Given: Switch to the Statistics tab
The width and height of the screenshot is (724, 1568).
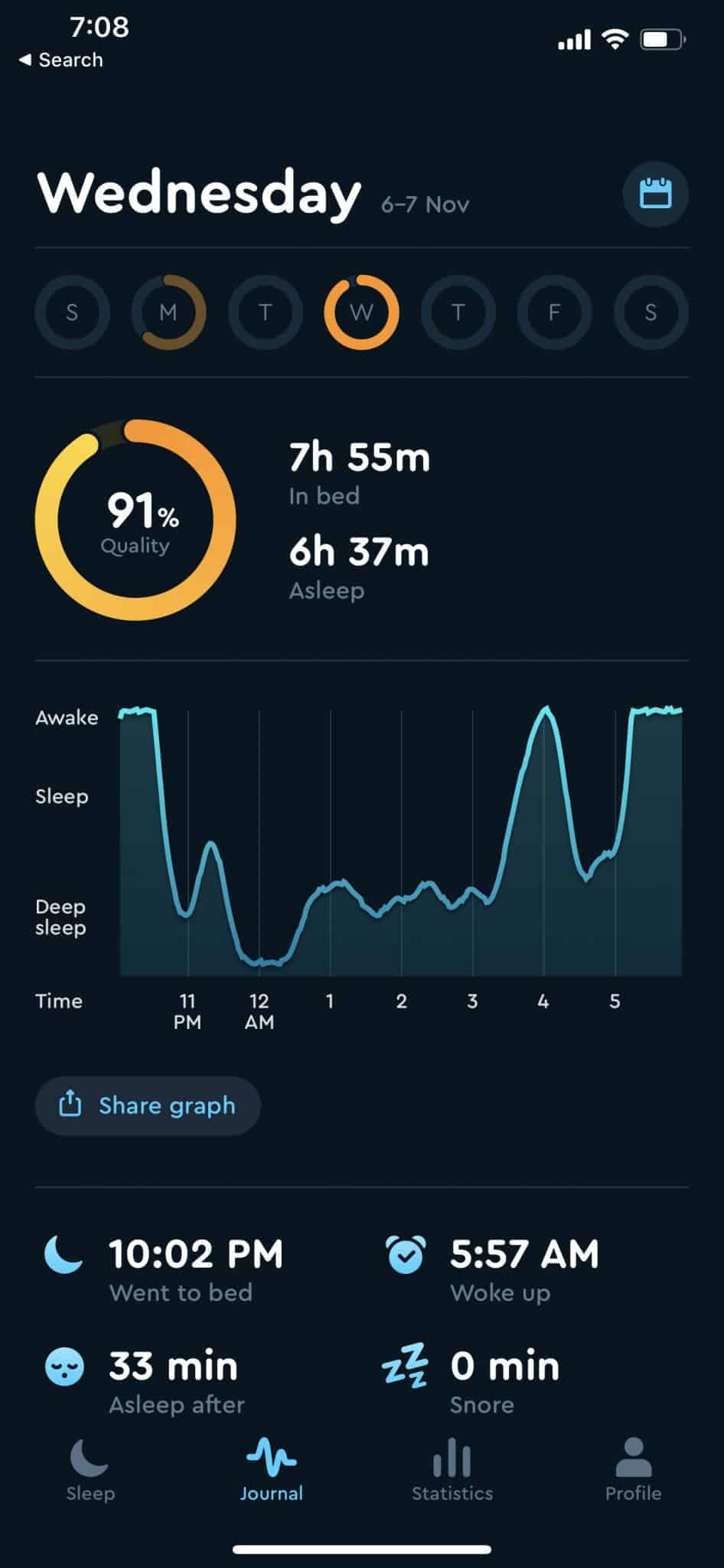Looking at the screenshot, I should tap(452, 1470).
